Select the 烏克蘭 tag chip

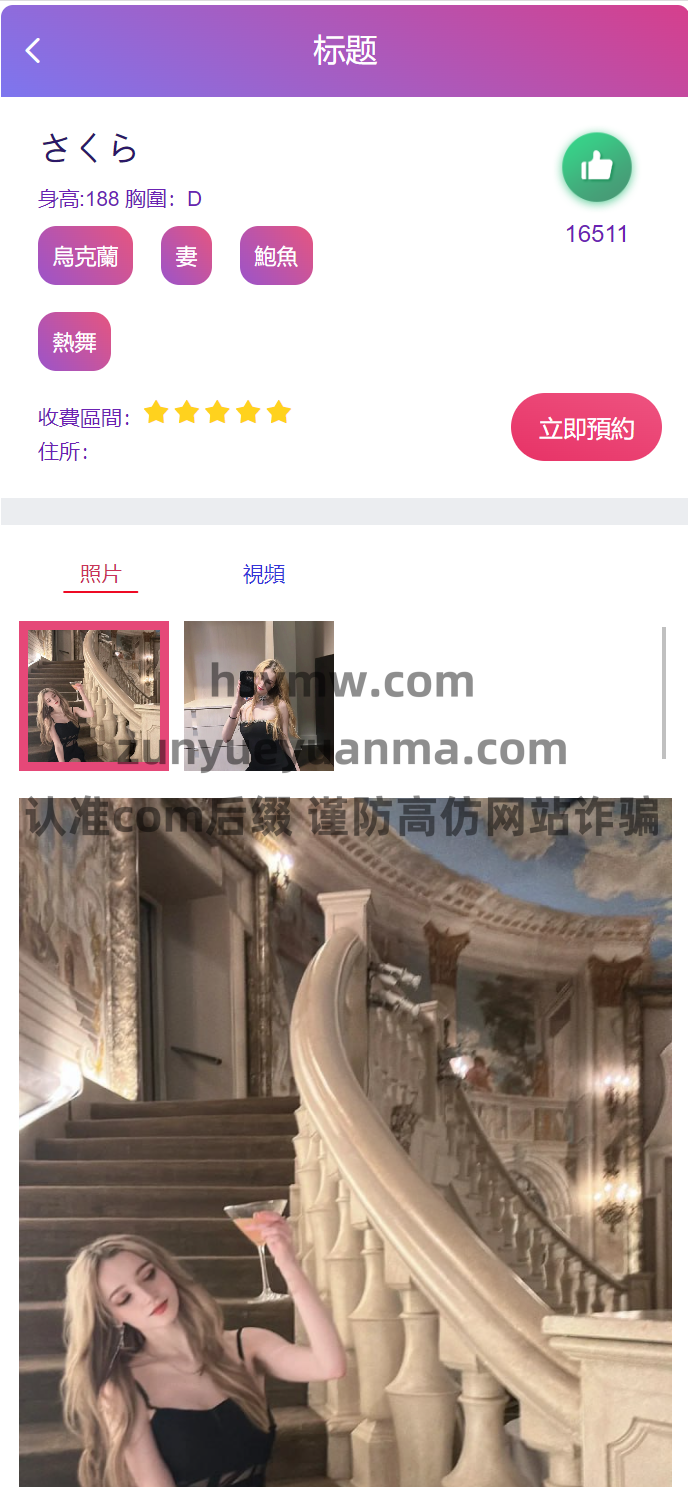(85, 256)
